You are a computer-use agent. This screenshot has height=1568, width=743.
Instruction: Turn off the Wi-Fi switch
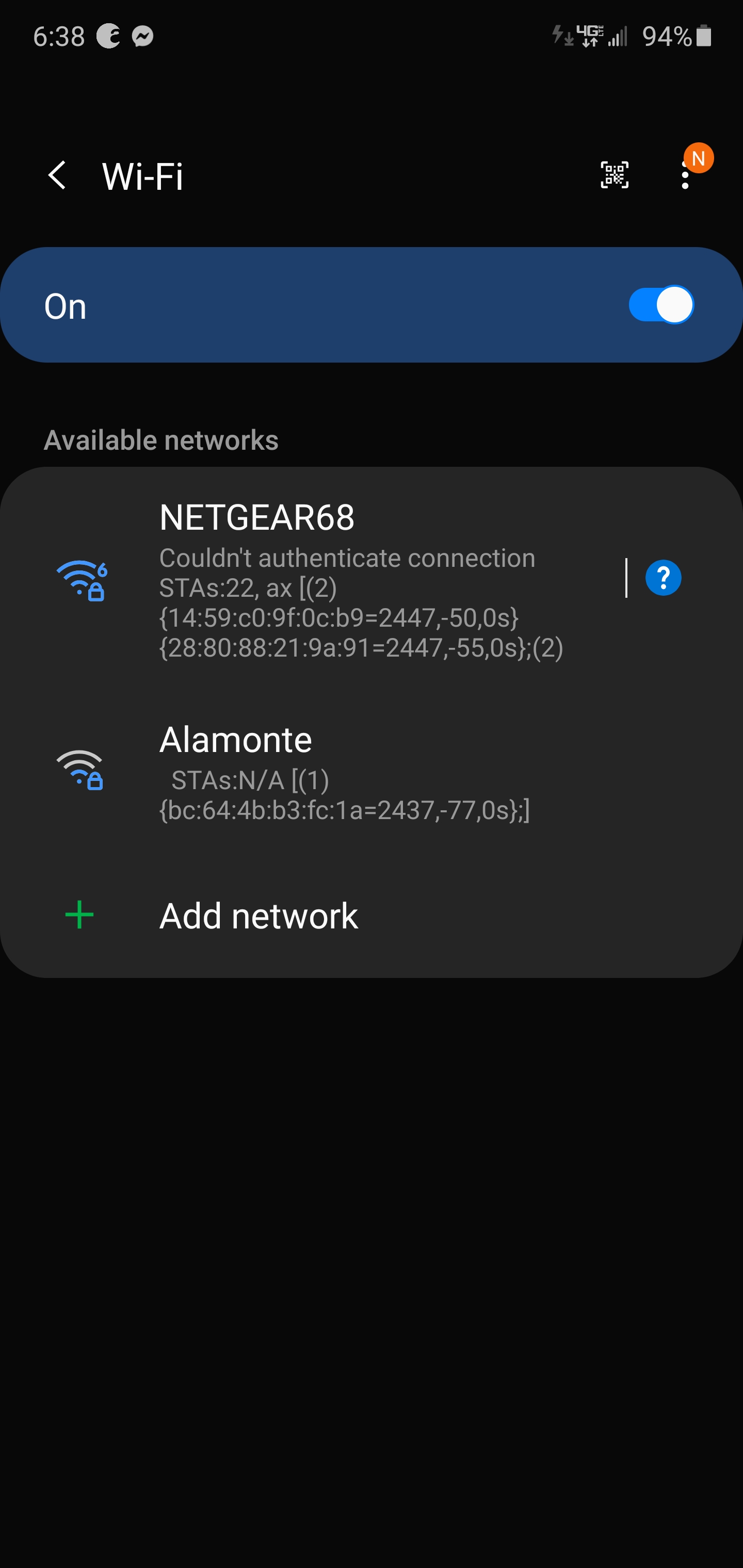tap(661, 305)
